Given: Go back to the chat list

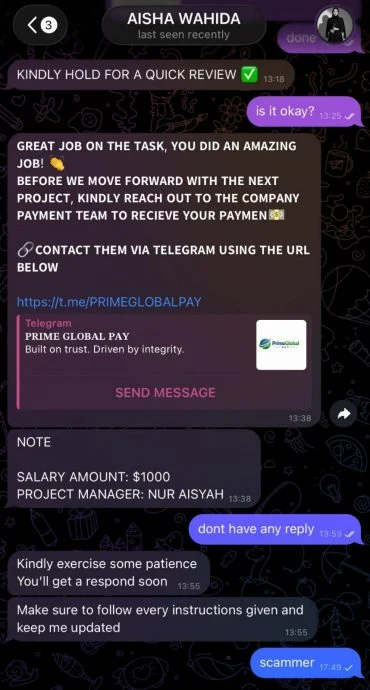Looking at the screenshot, I should (x=40, y=26).
